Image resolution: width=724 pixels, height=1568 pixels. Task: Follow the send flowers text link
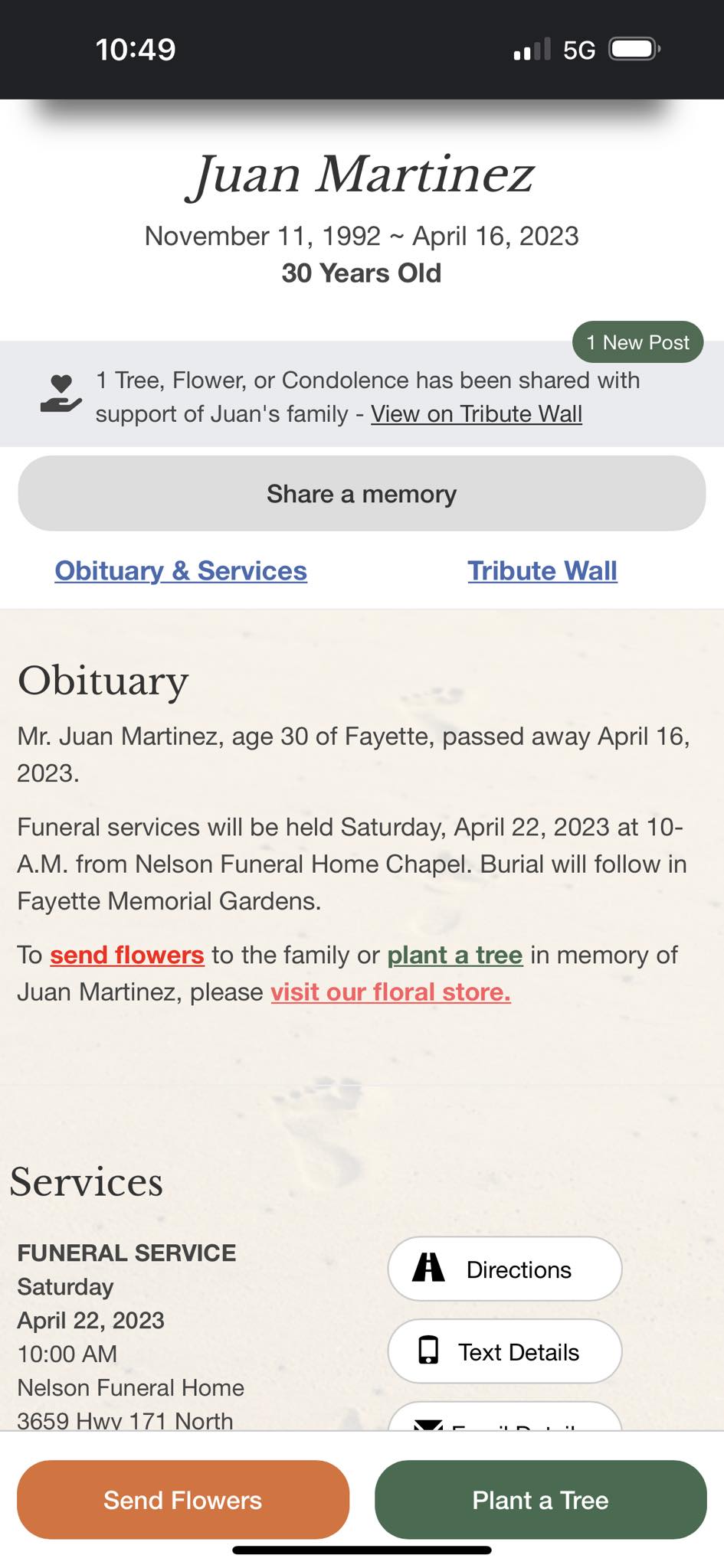tap(127, 955)
